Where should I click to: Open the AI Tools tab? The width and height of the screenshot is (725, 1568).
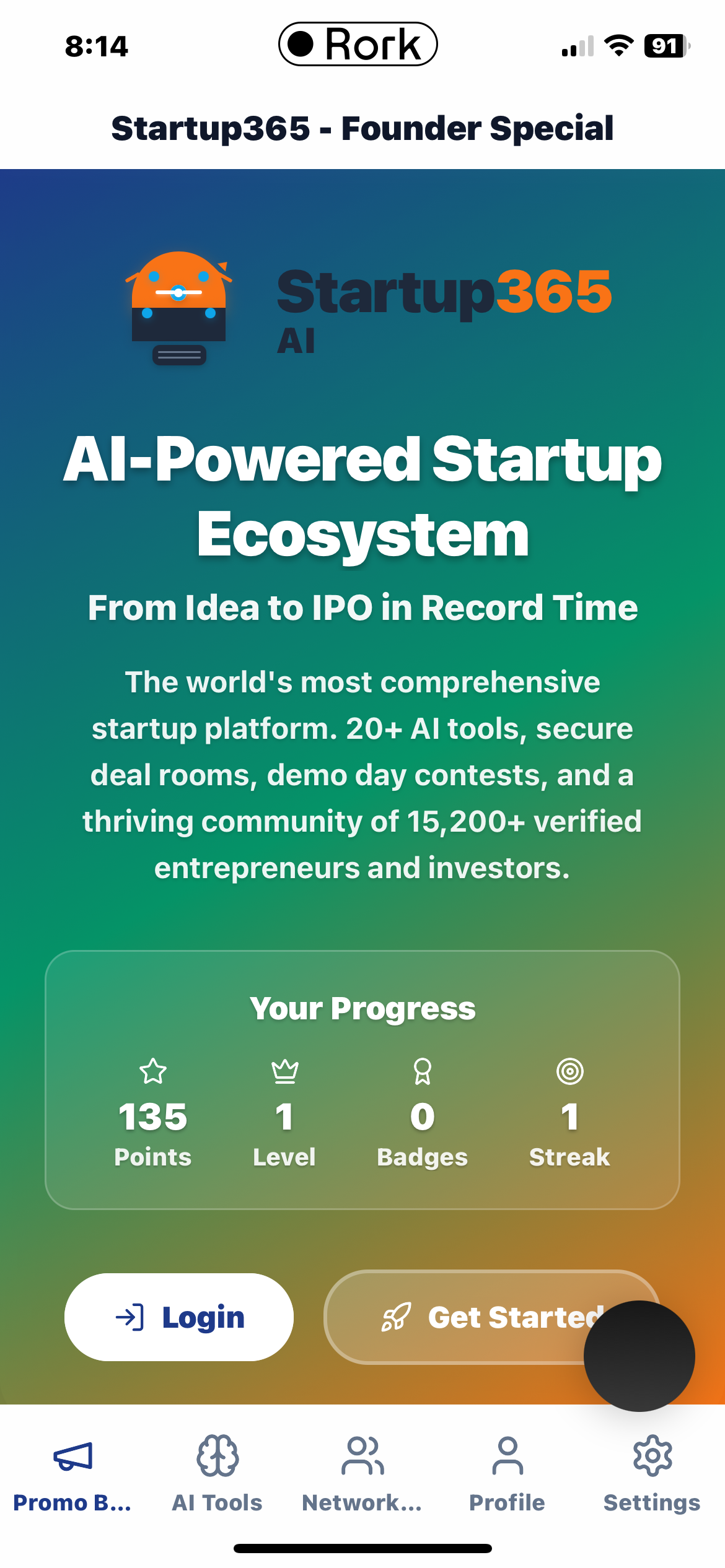(x=217, y=1474)
